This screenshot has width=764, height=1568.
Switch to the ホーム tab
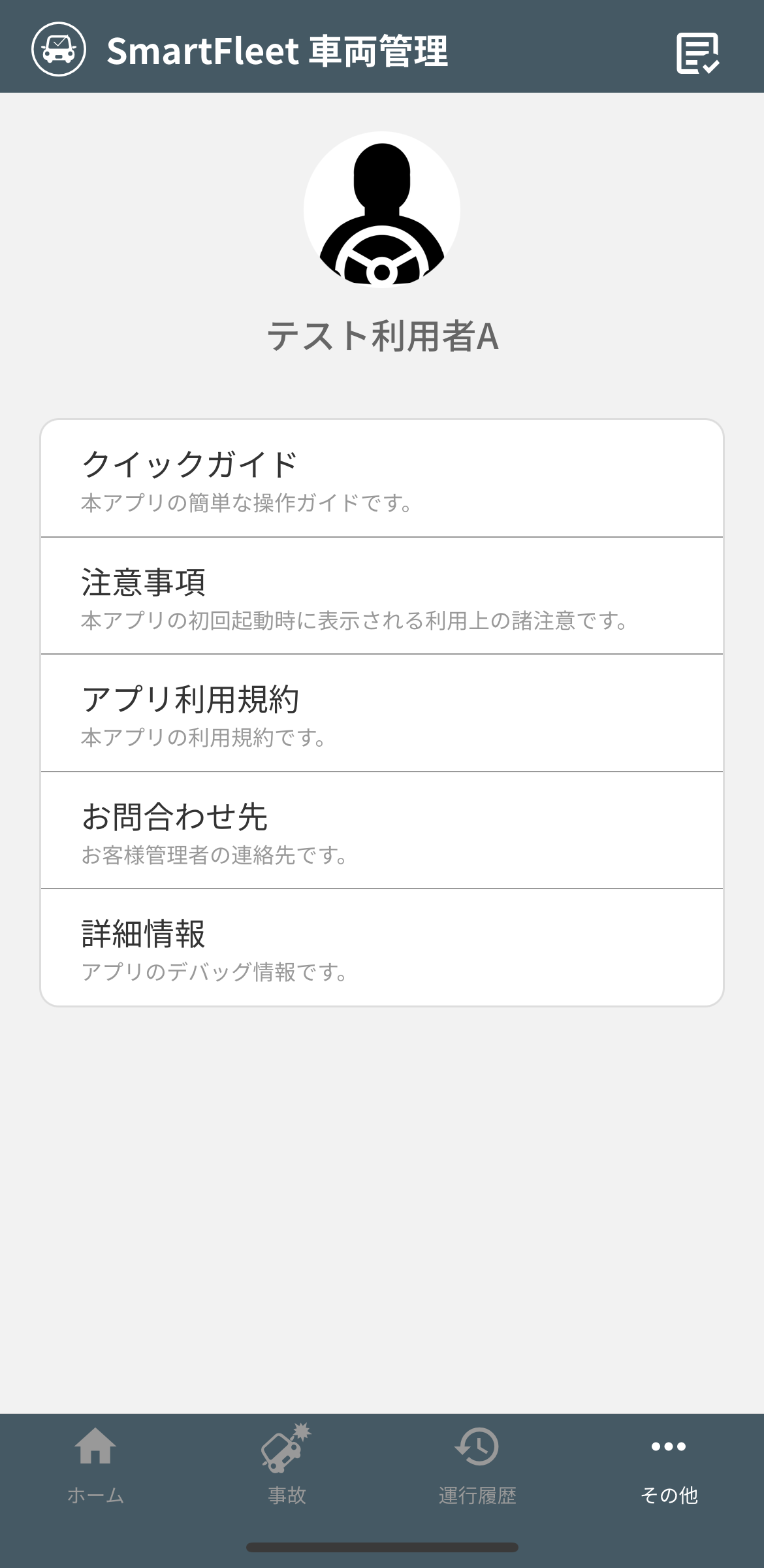coord(95,1467)
